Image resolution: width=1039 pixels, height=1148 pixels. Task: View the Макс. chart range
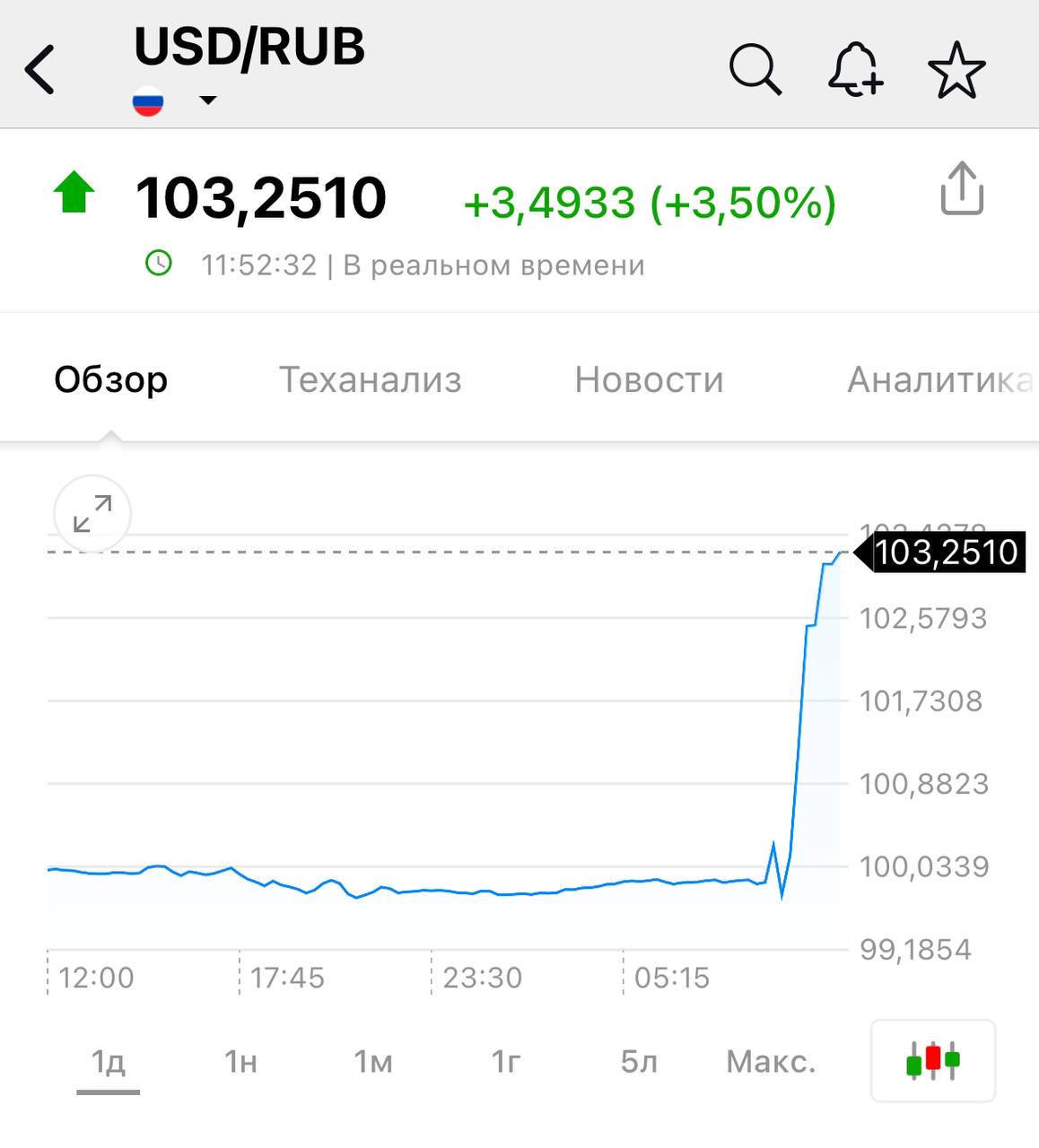[x=771, y=1062]
